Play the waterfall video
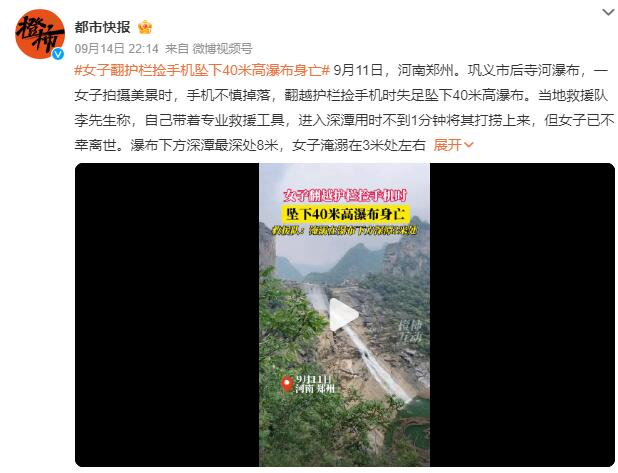This screenshot has width=618, height=473. (344, 316)
